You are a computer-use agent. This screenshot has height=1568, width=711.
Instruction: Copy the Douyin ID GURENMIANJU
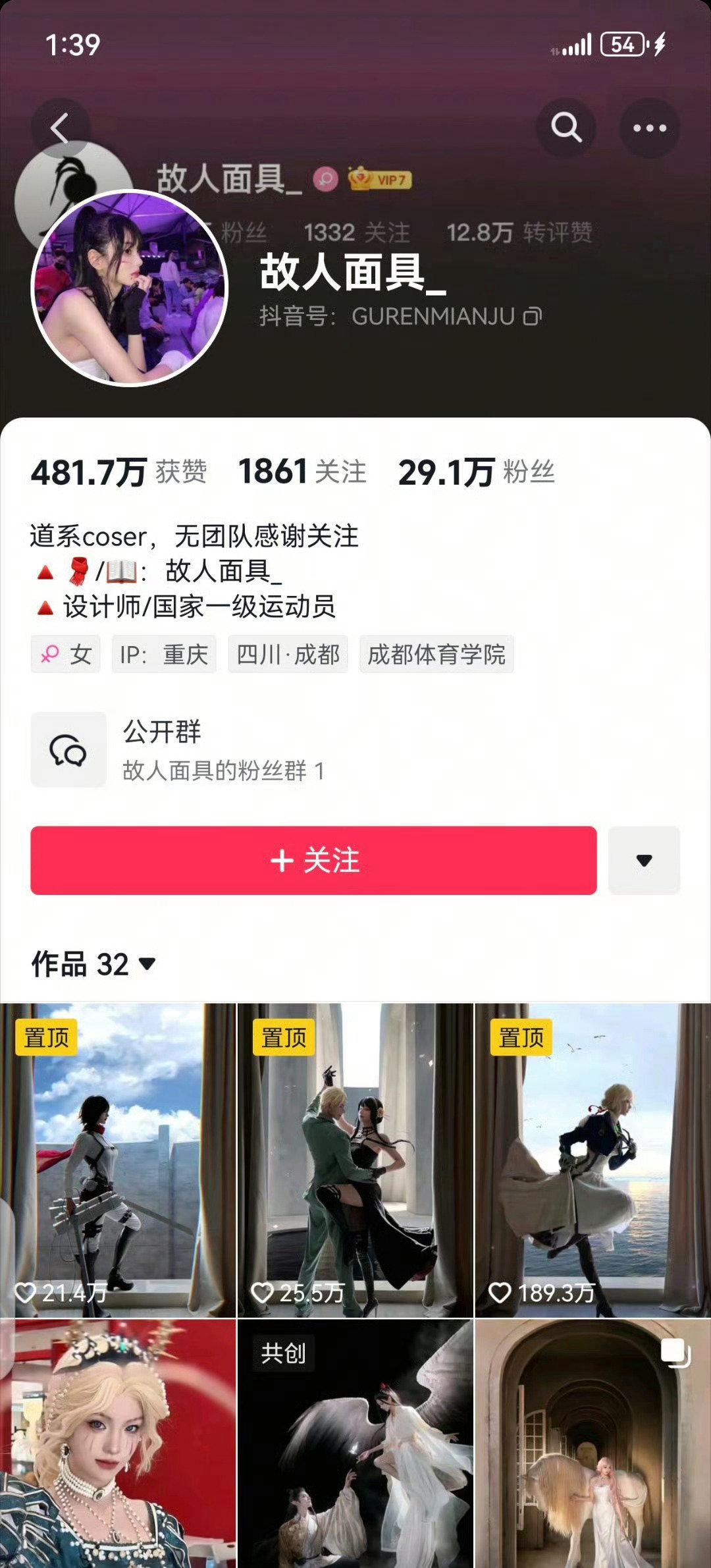[x=533, y=317]
